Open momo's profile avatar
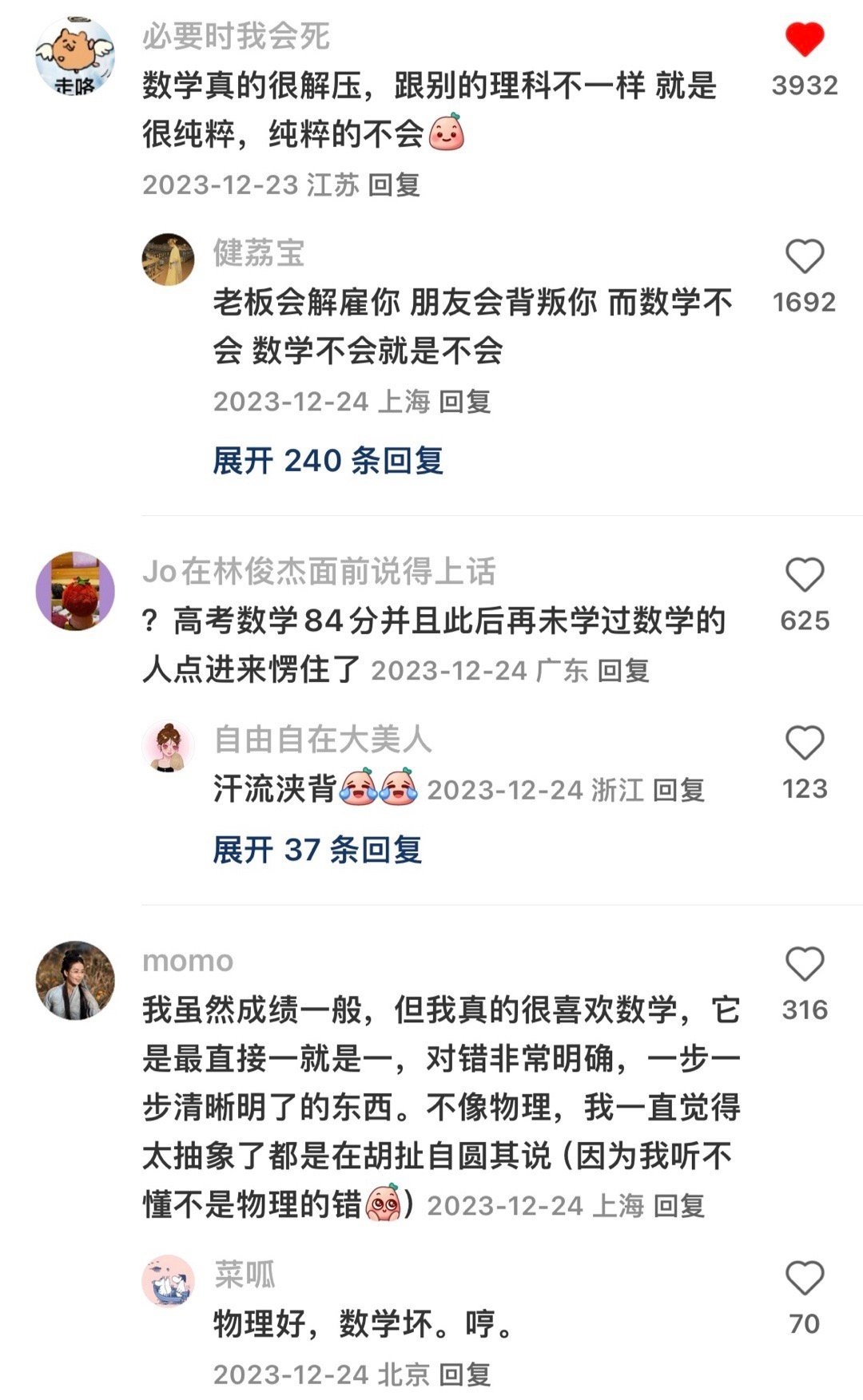 pos(75,981)
